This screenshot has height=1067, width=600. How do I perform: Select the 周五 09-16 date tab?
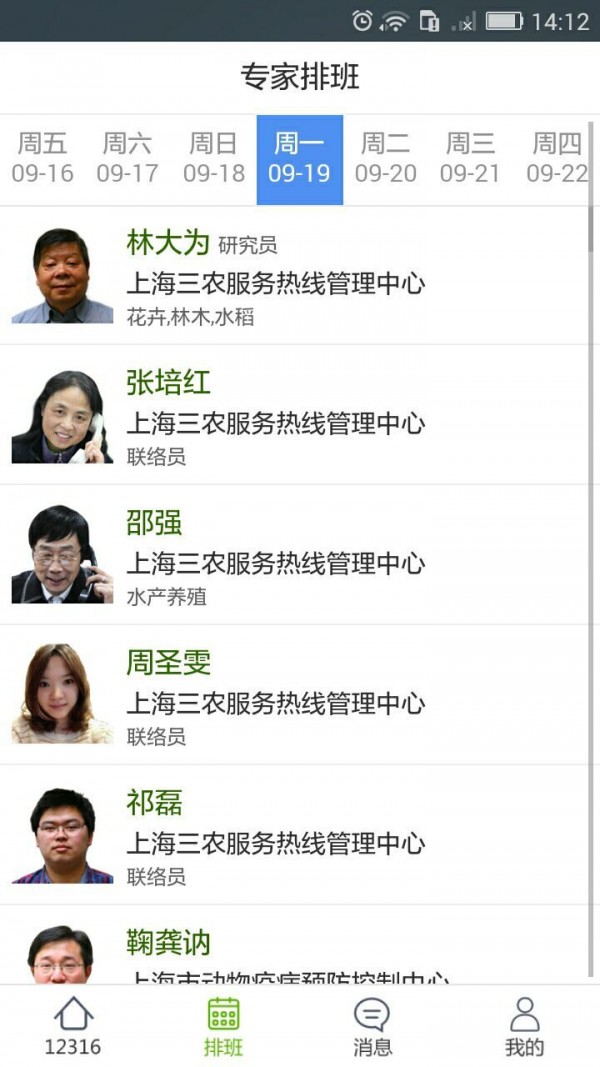(x=43, y=159)
